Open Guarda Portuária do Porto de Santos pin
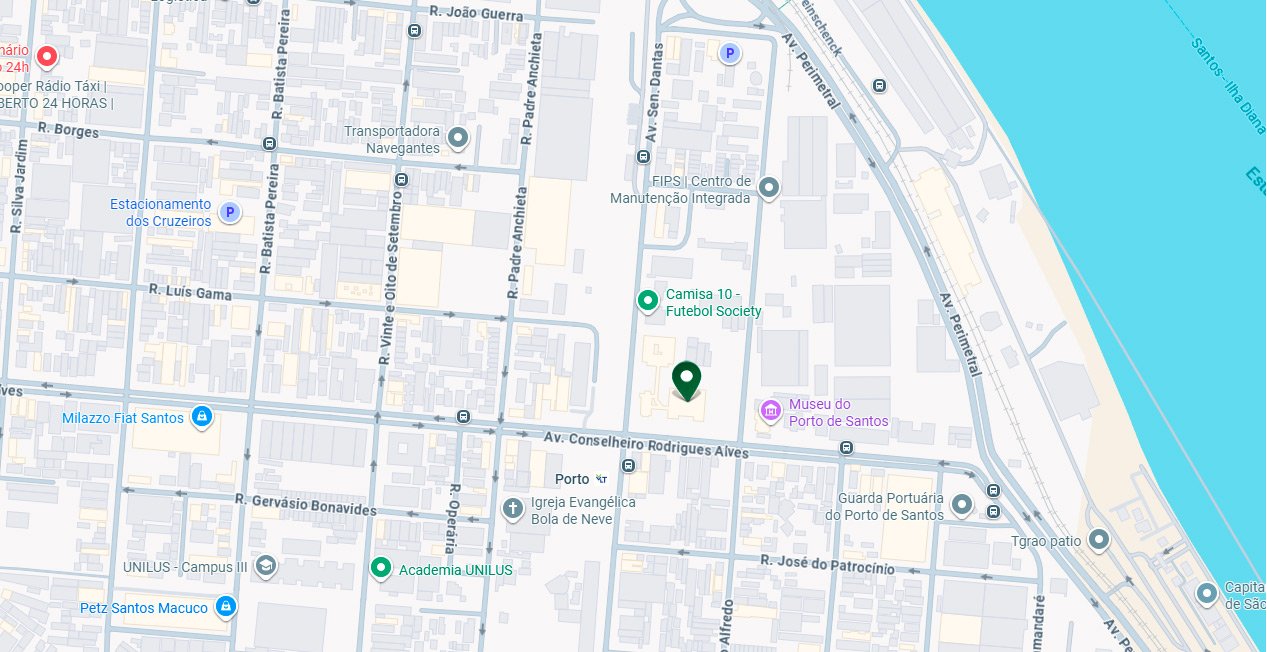1267x652 pixels. point(962,504)
